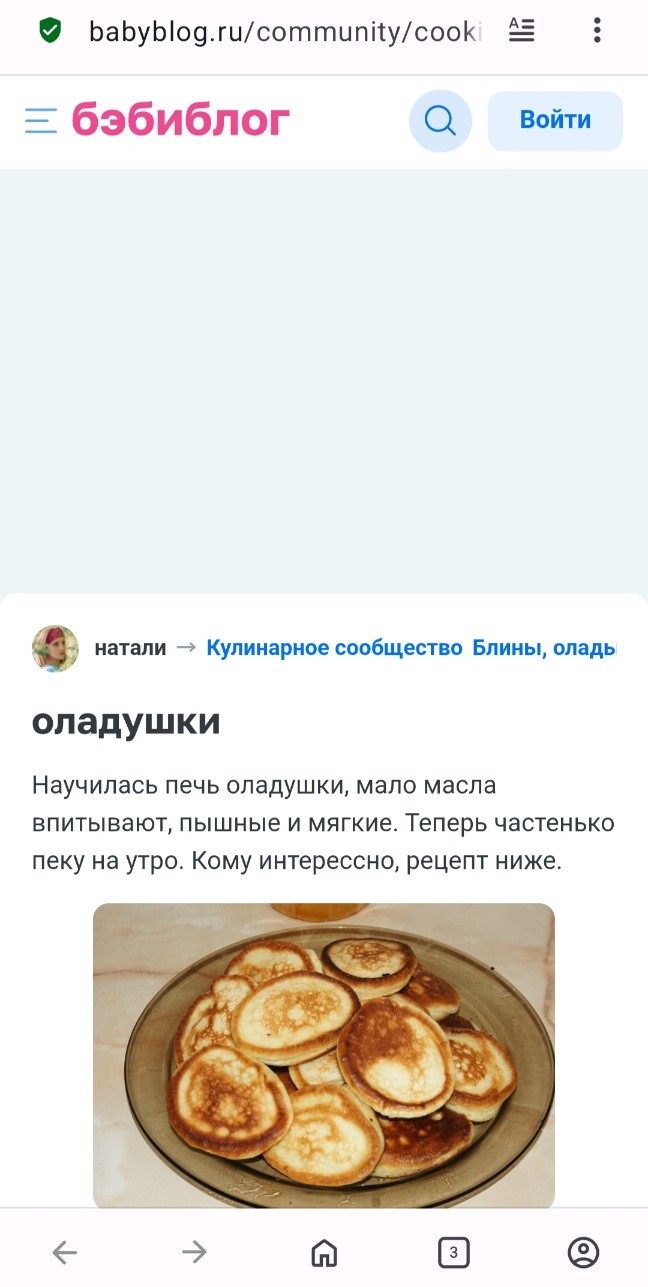Go back with the browser back arrow
Image resolution: width=648 pixels, height=1287 pixels.
click(x=65, y=1252)
